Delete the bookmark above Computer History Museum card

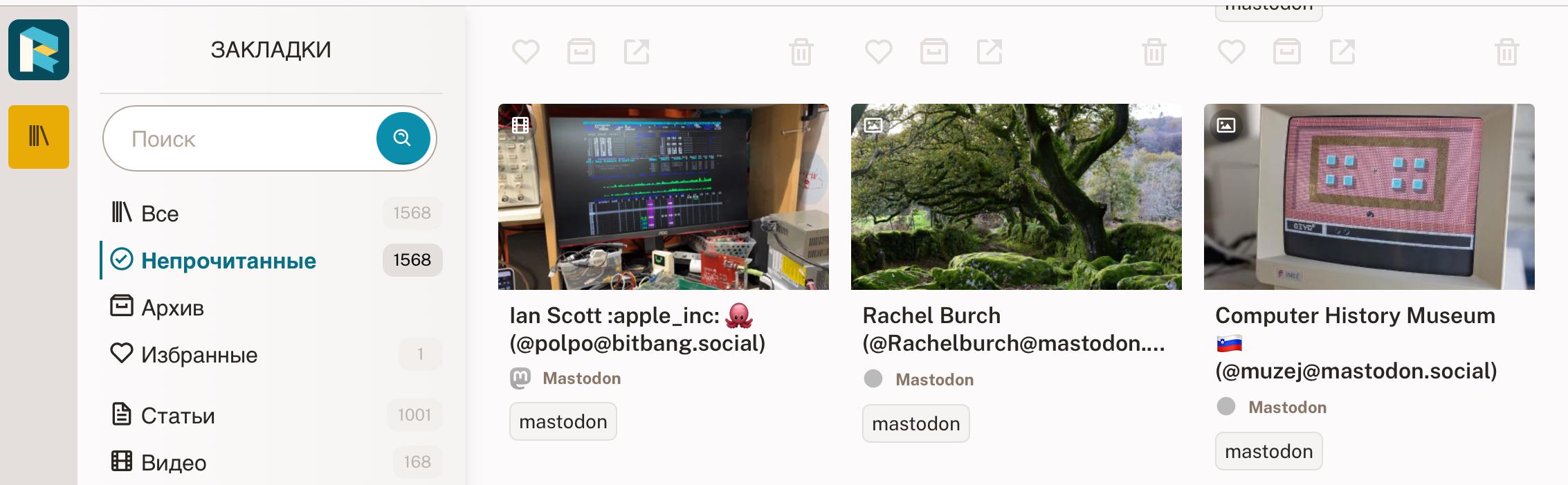(x=1506, y=52)
